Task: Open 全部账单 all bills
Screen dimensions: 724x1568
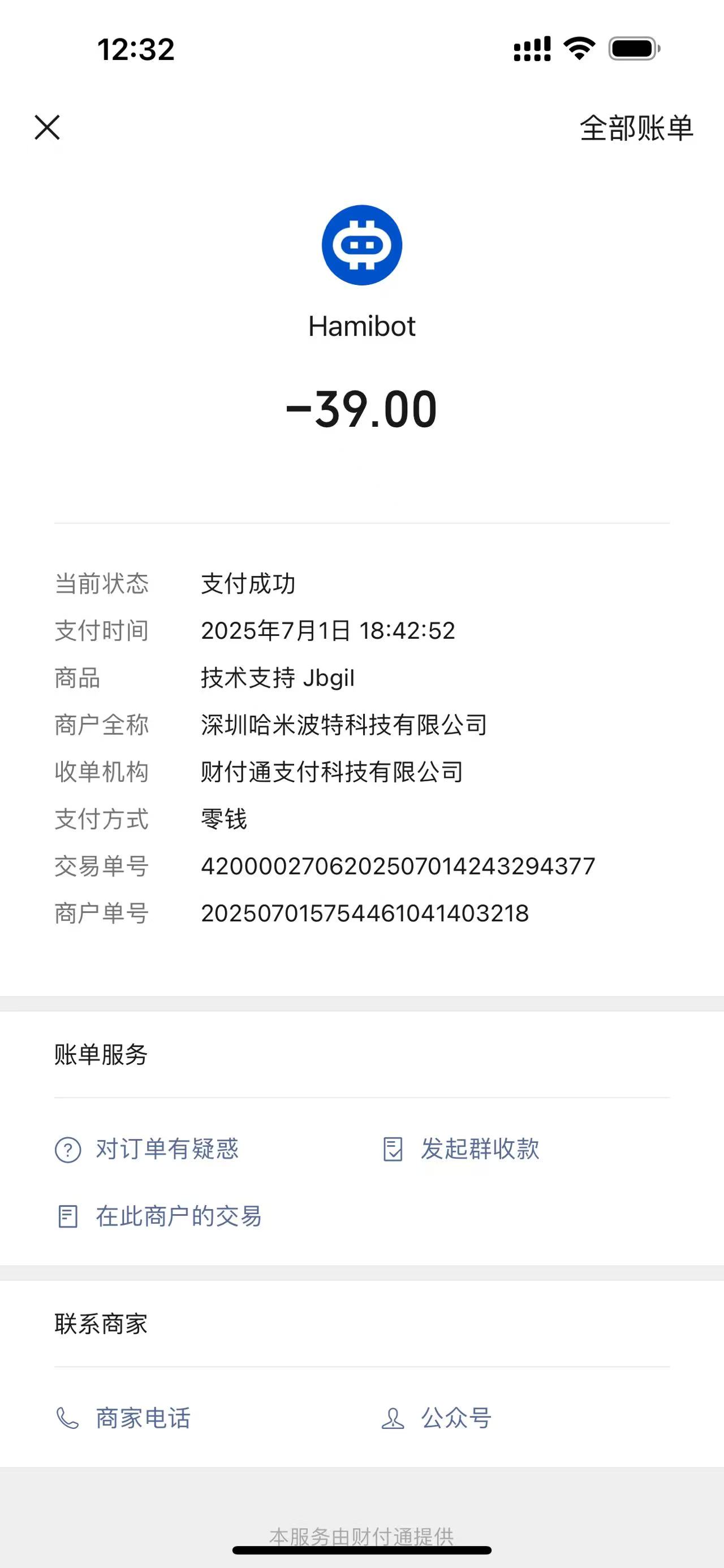Action: coord(636,128)
